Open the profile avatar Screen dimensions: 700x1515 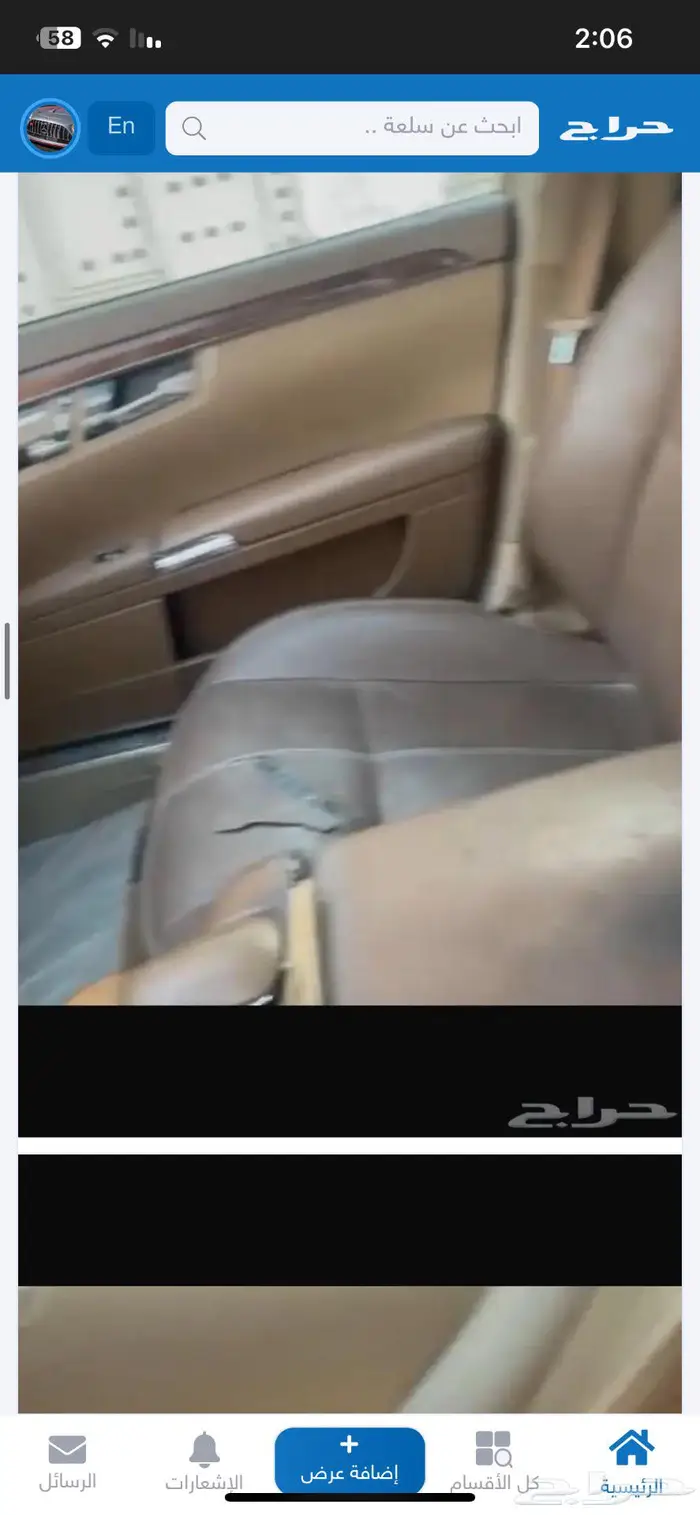point(50,128)
